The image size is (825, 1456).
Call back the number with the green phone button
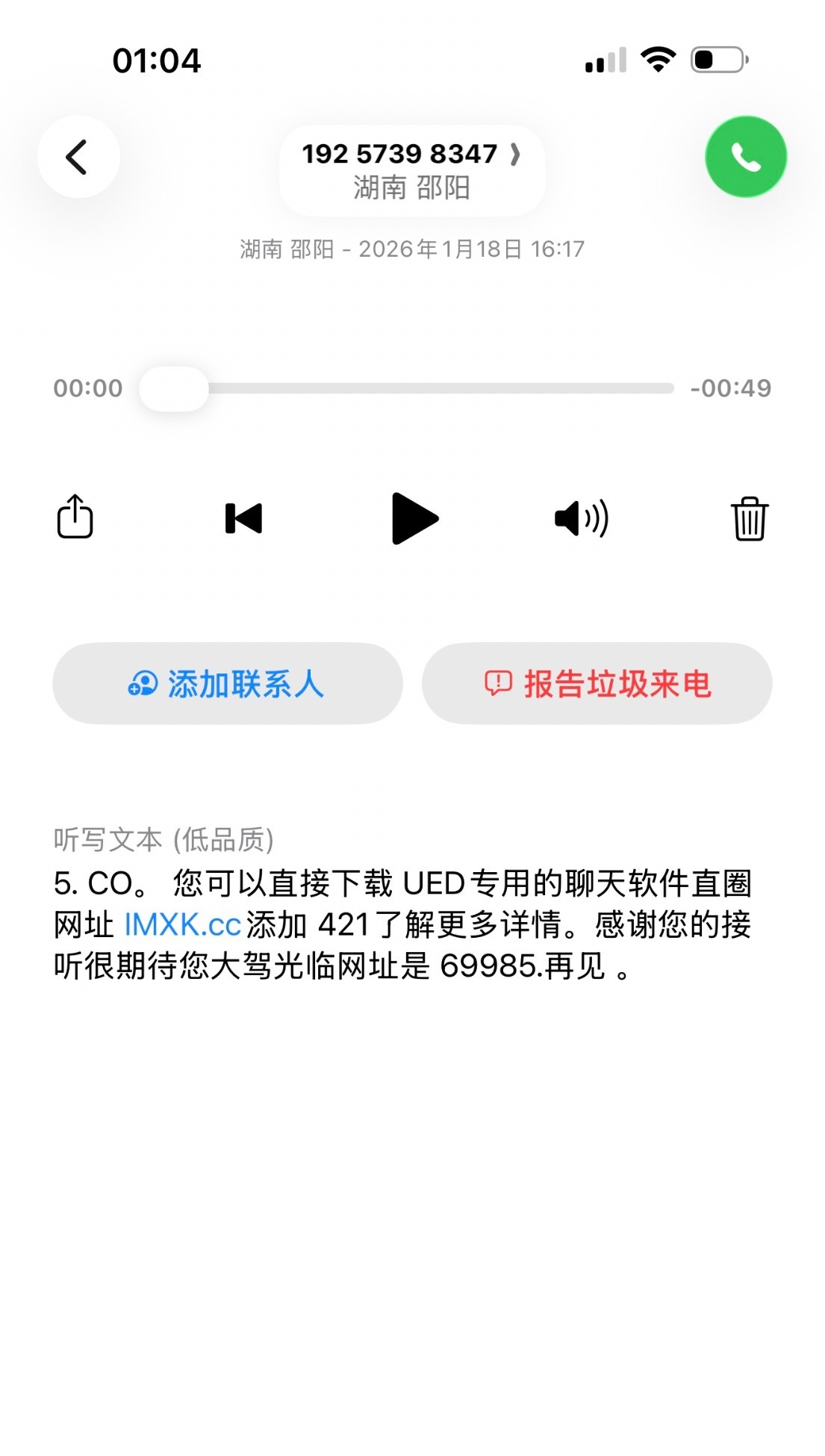click(x=745, y=157)
